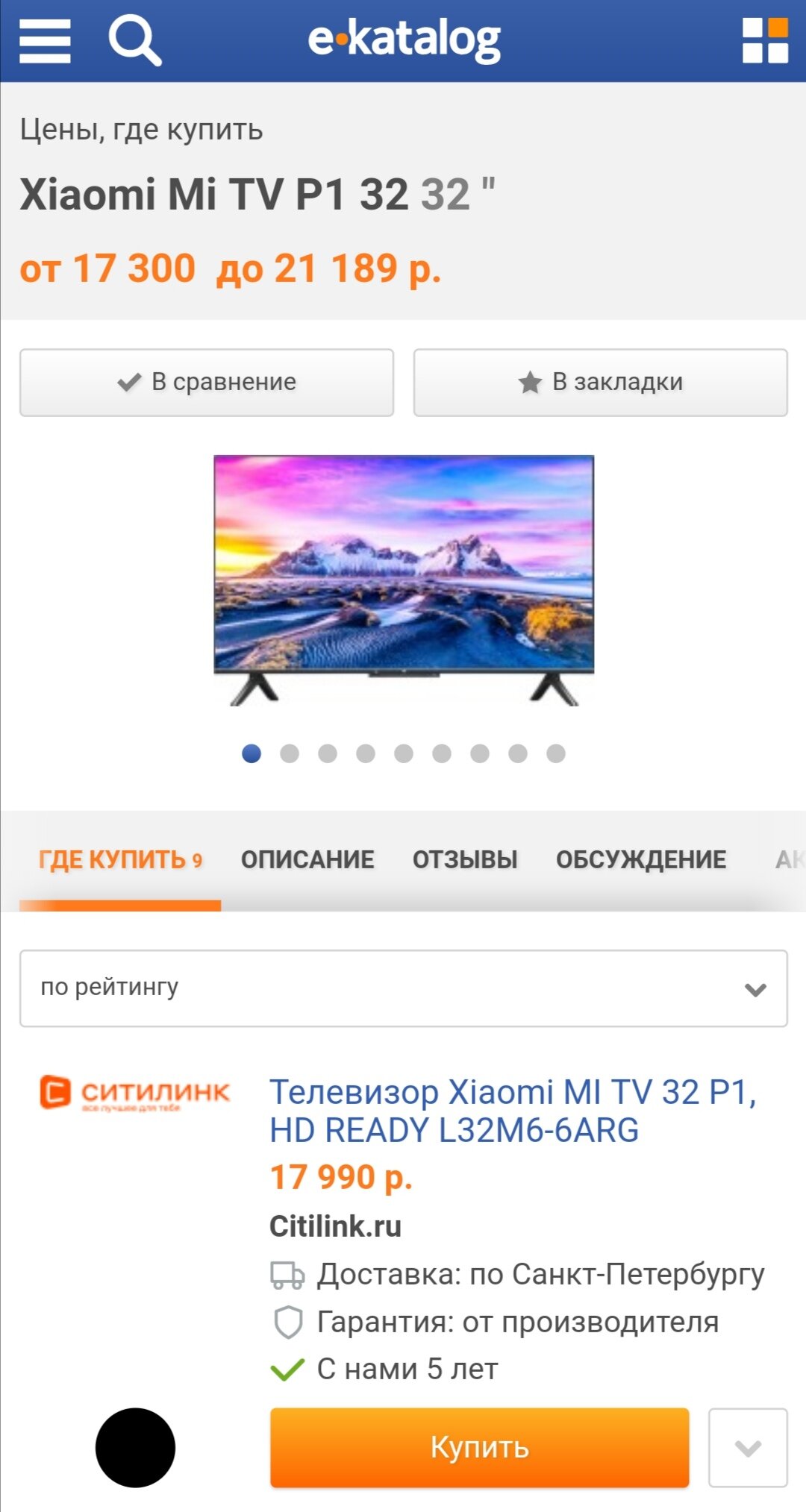Expand the по рейтингу sorting dropdown
Screen dimensions: 806x1512
pyautogui.click(x=404, y=988)
